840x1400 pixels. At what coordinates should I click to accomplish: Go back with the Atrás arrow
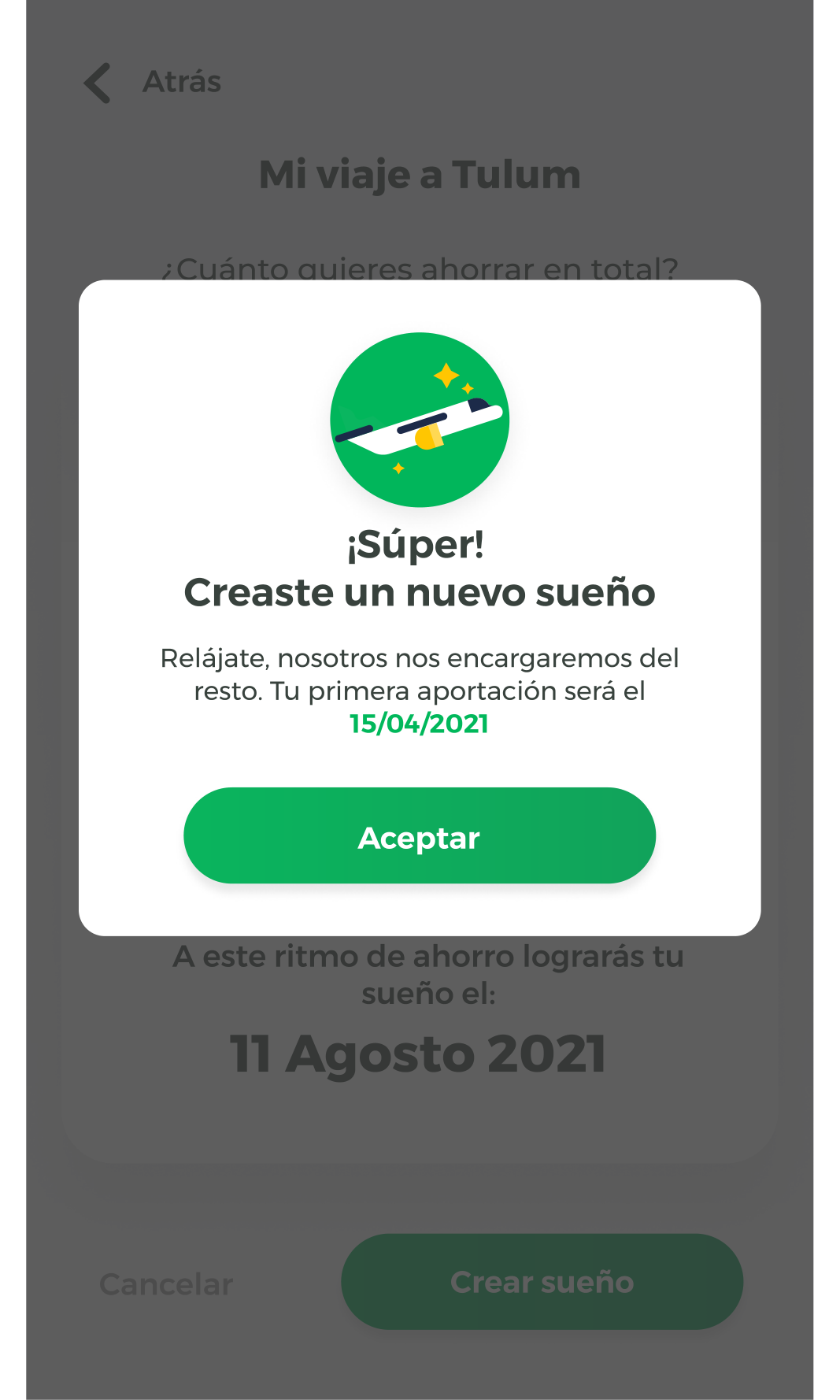(98, 83)
